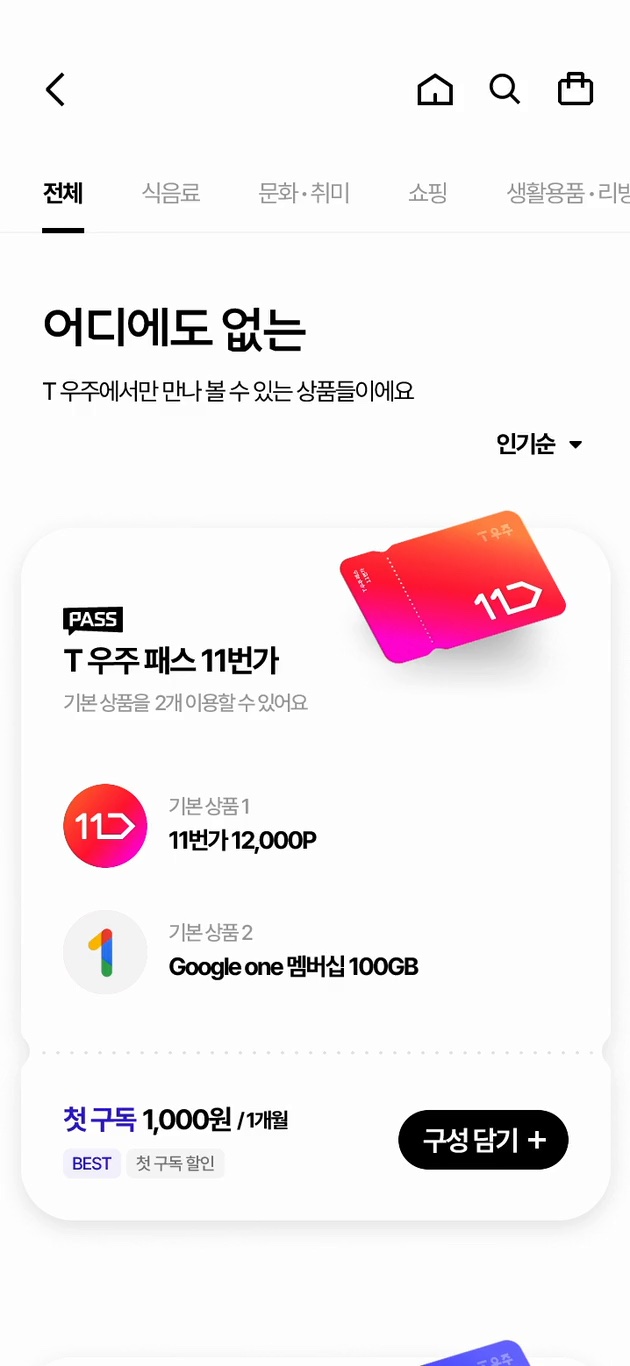Switch to the 식음료 tab

point(171,193)
